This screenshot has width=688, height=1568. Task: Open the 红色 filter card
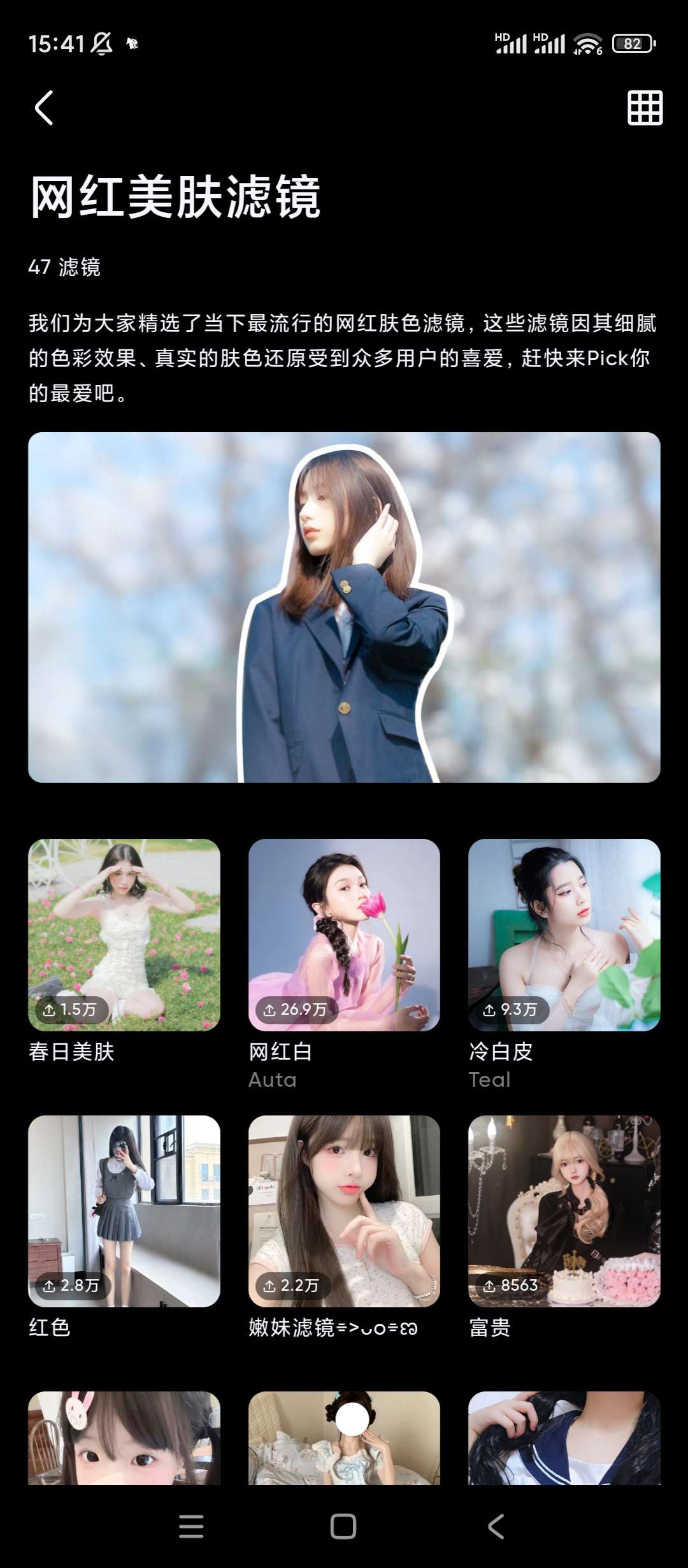124,1211
